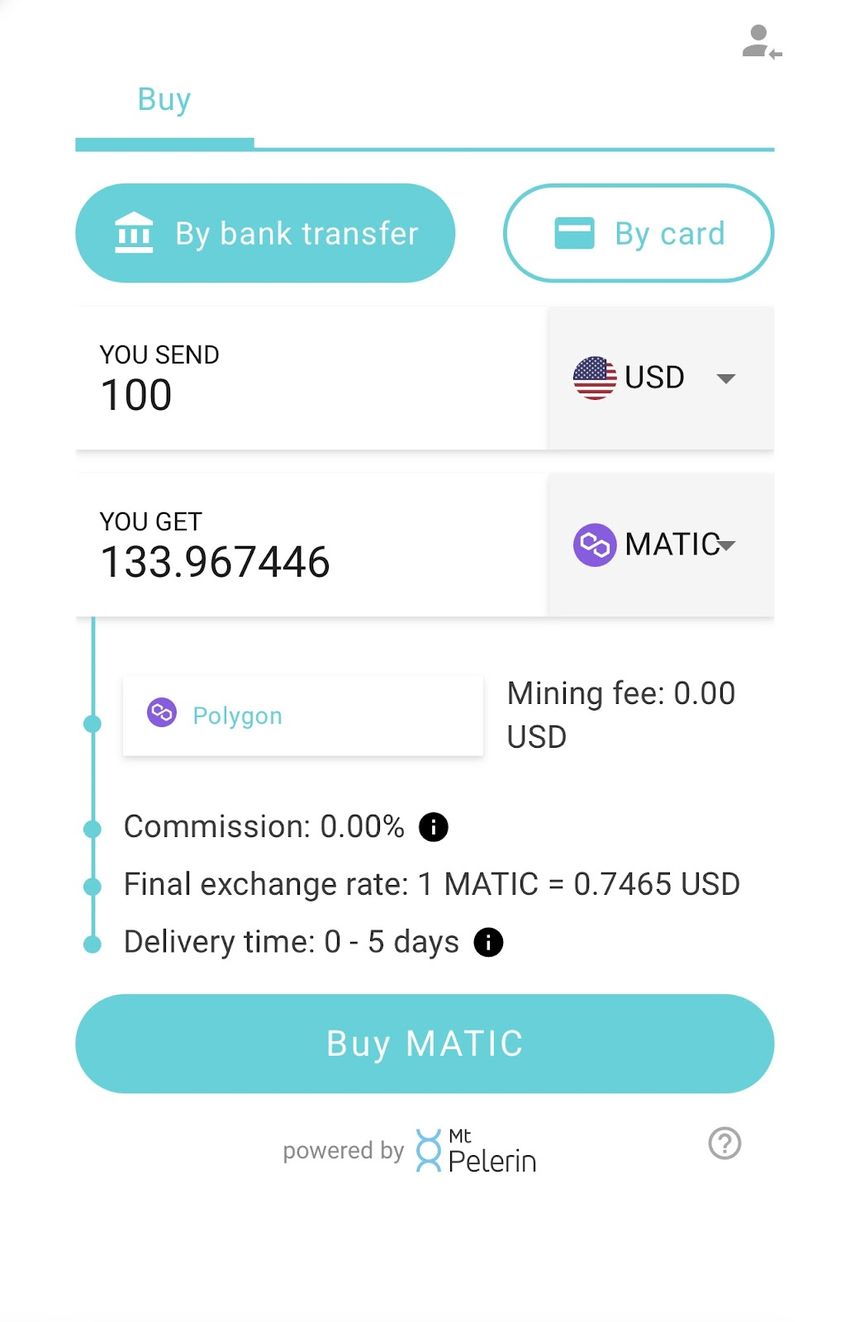Edit the You Send amount field
This screenshot has height=1322, width=850.
pyautogui.click(x=310, y=394)
